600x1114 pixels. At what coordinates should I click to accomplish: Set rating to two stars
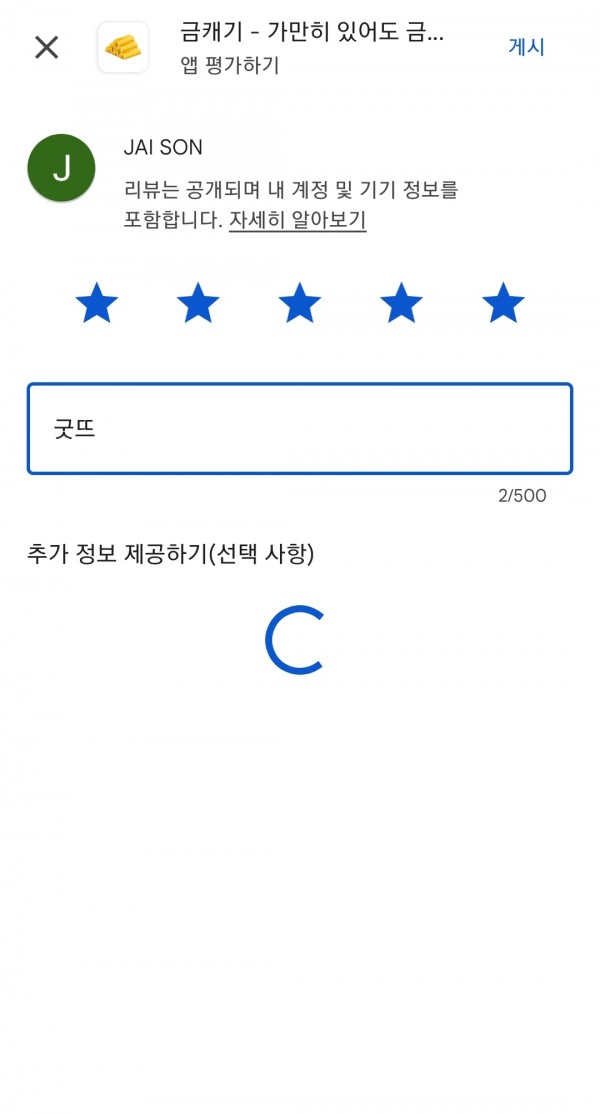(198, 303)
